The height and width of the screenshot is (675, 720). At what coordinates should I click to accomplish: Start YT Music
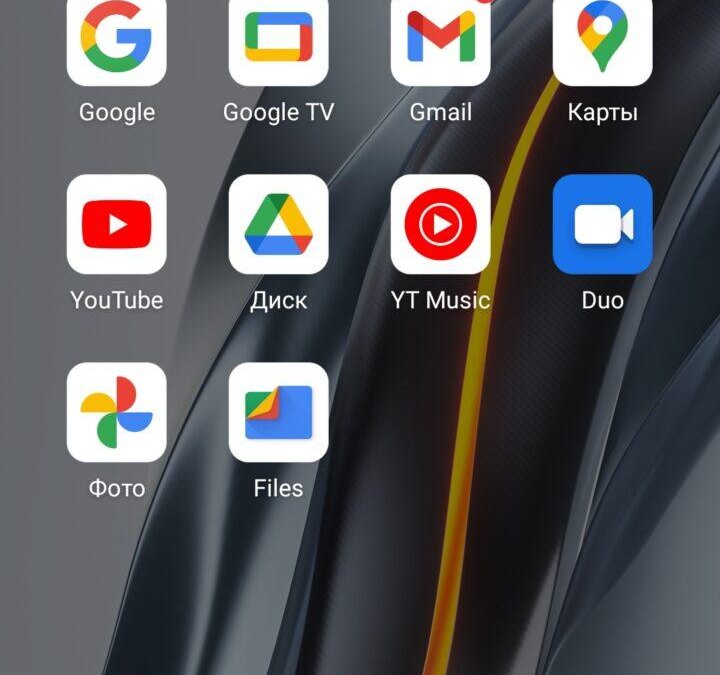click(440, 224)
